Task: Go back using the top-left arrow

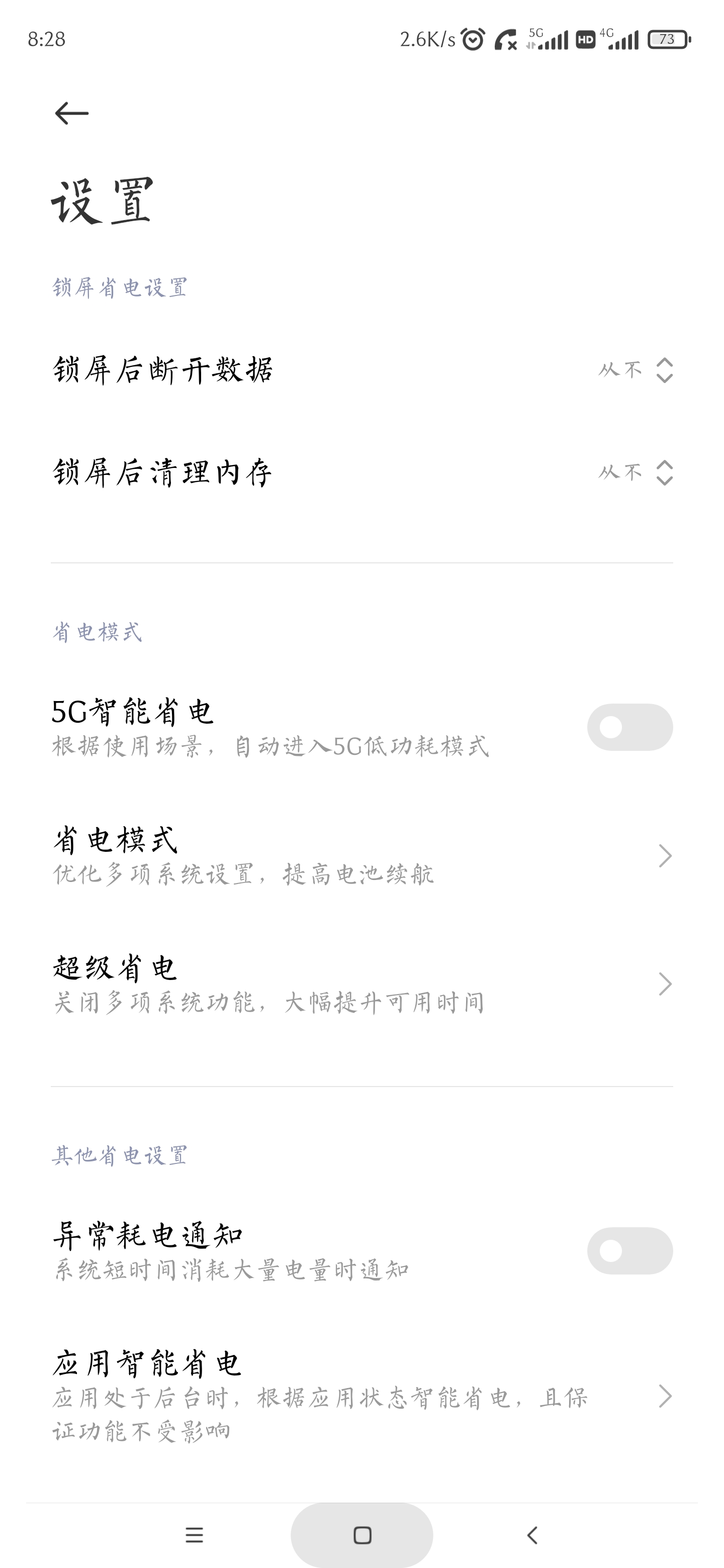Action: 71,113
